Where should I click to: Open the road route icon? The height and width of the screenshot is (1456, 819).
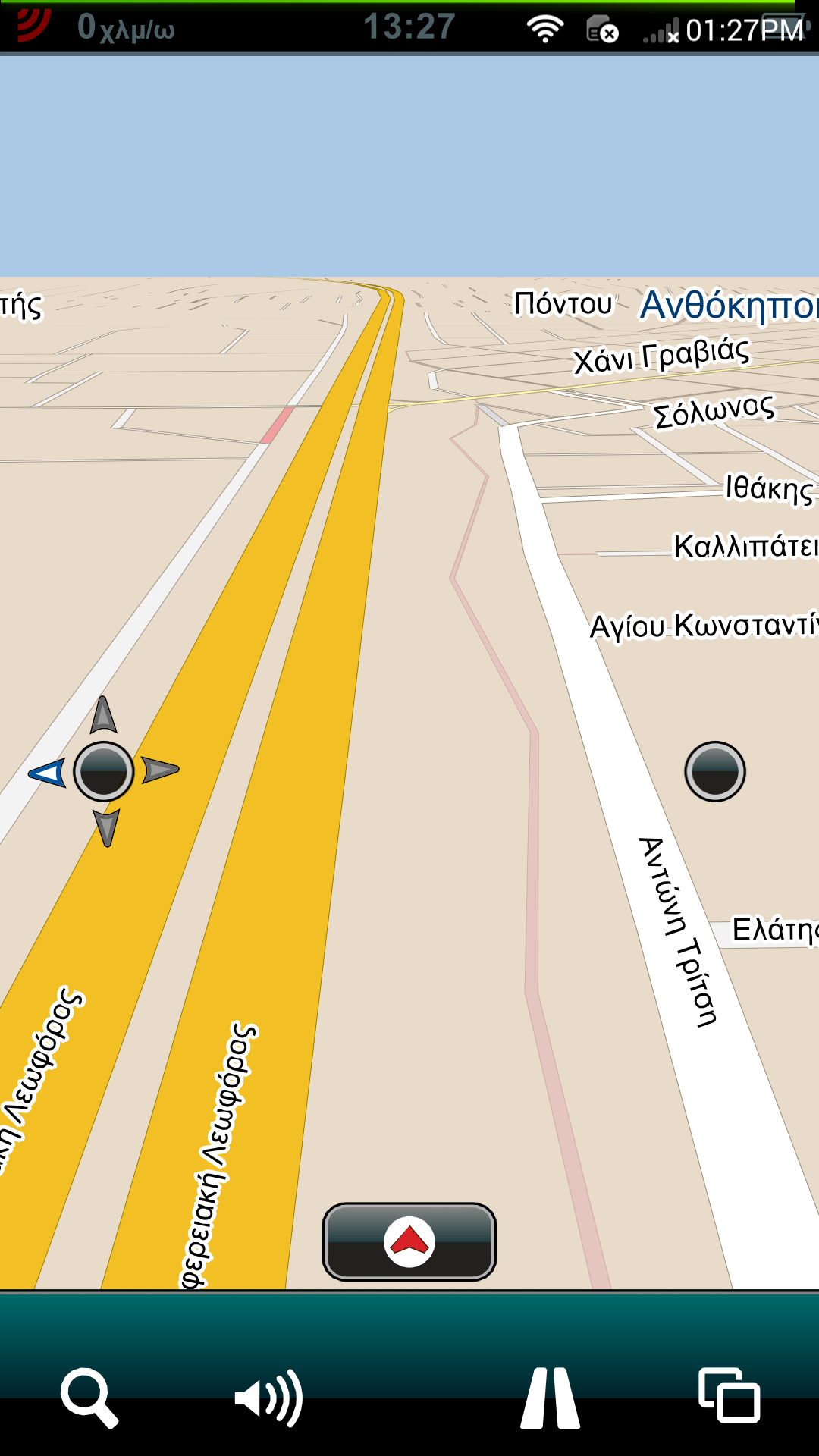point(551,1397)
